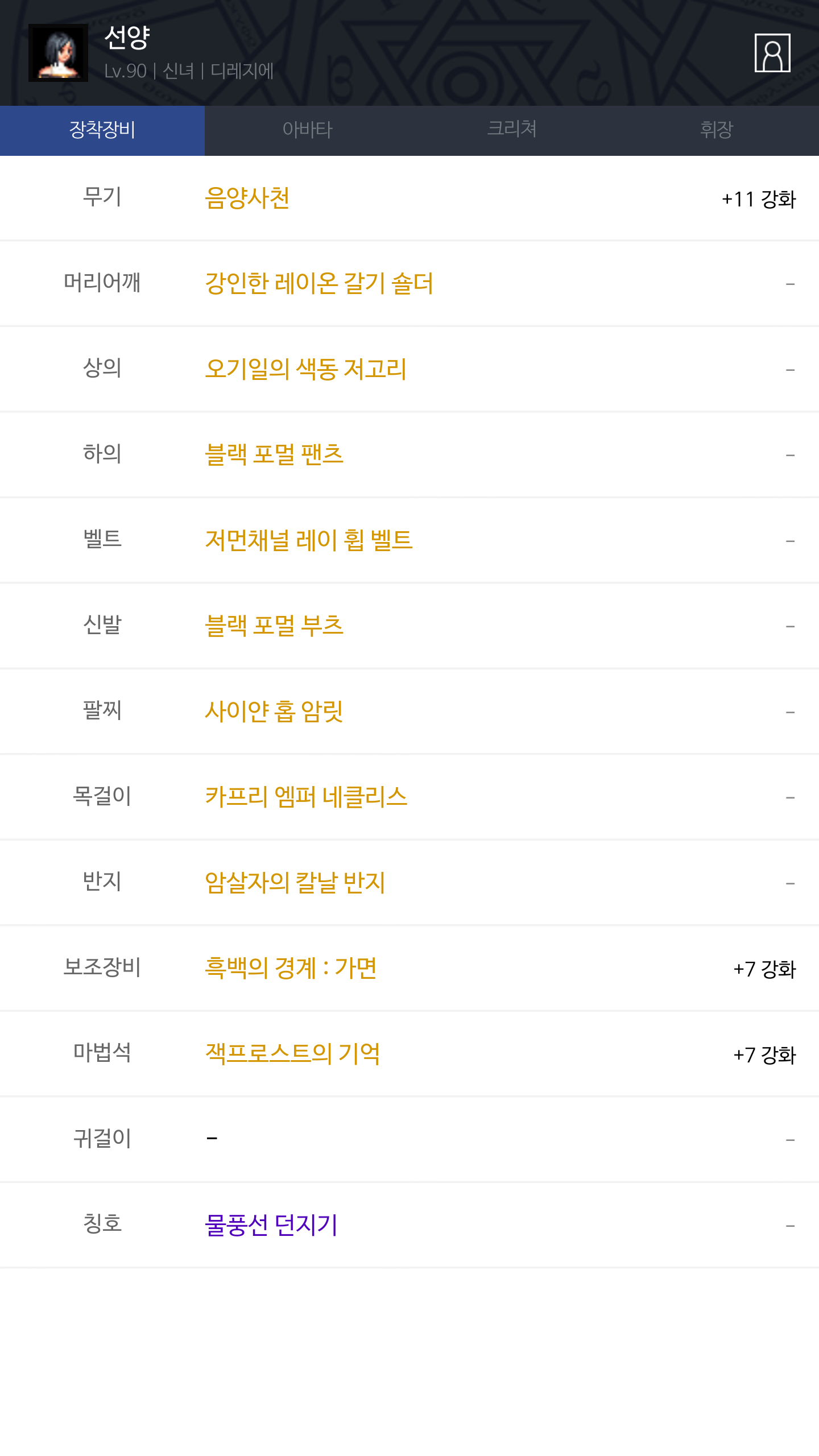View 블랙 포멀 부츠 details
The height and width of the screenshot is (1456, 819).
click(x=274, y=626)
